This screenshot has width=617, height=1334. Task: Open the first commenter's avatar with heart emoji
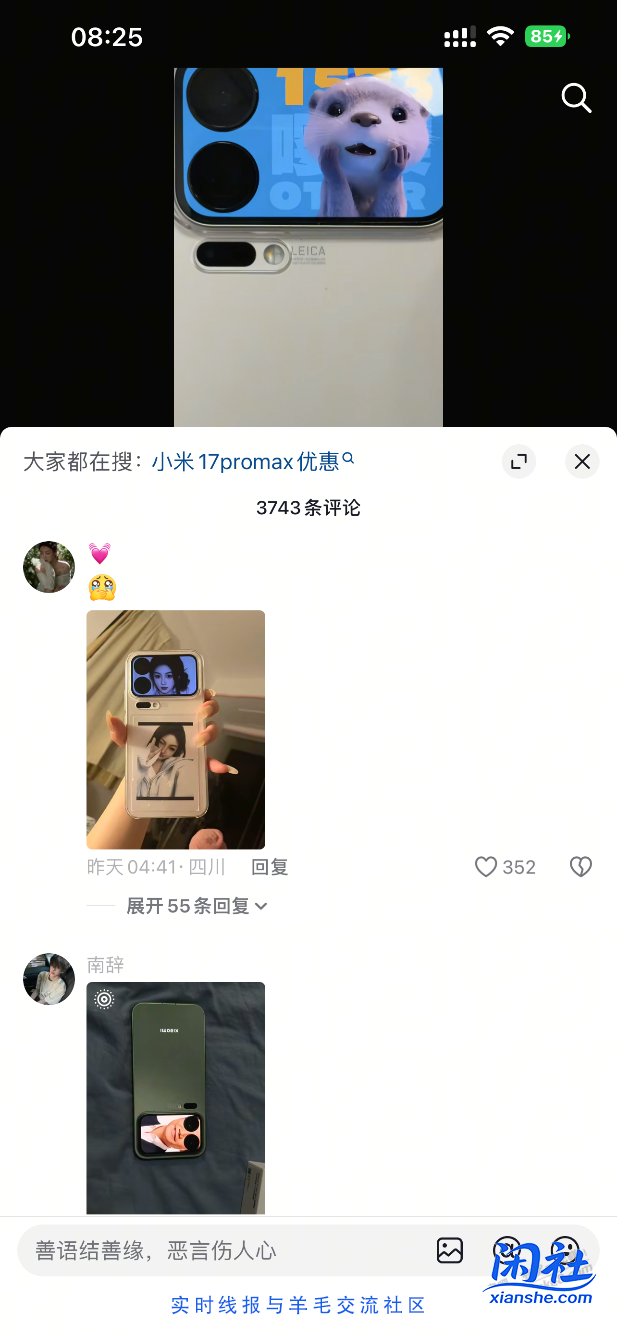[x=49, y=567]
